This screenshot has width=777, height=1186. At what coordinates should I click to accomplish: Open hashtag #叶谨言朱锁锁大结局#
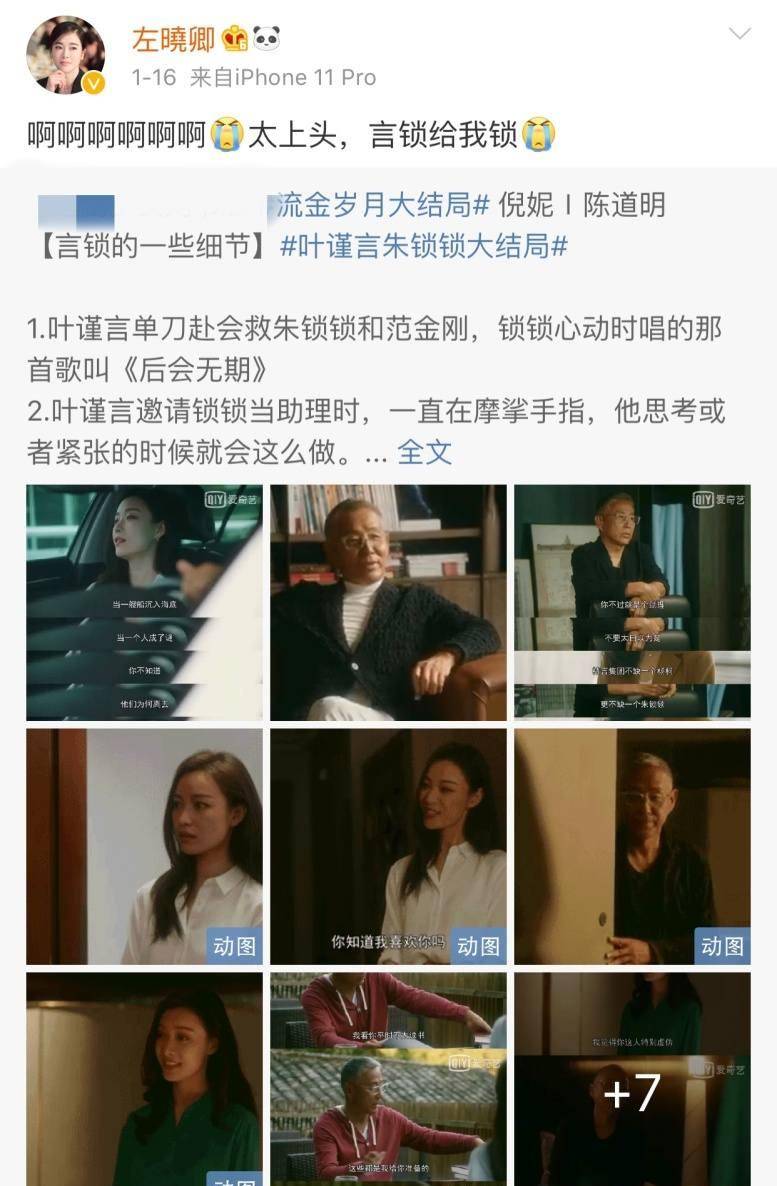coord(424,246)
